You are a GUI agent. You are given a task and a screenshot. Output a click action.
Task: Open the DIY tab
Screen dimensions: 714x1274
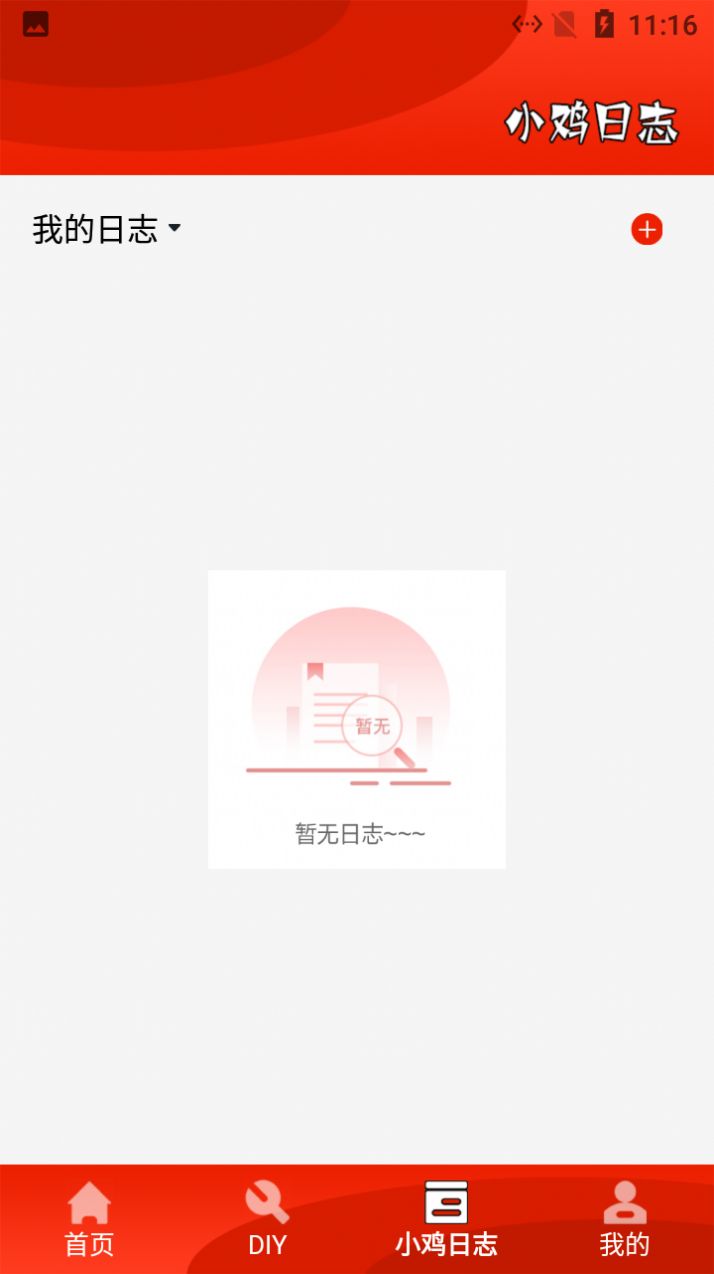267,1219
